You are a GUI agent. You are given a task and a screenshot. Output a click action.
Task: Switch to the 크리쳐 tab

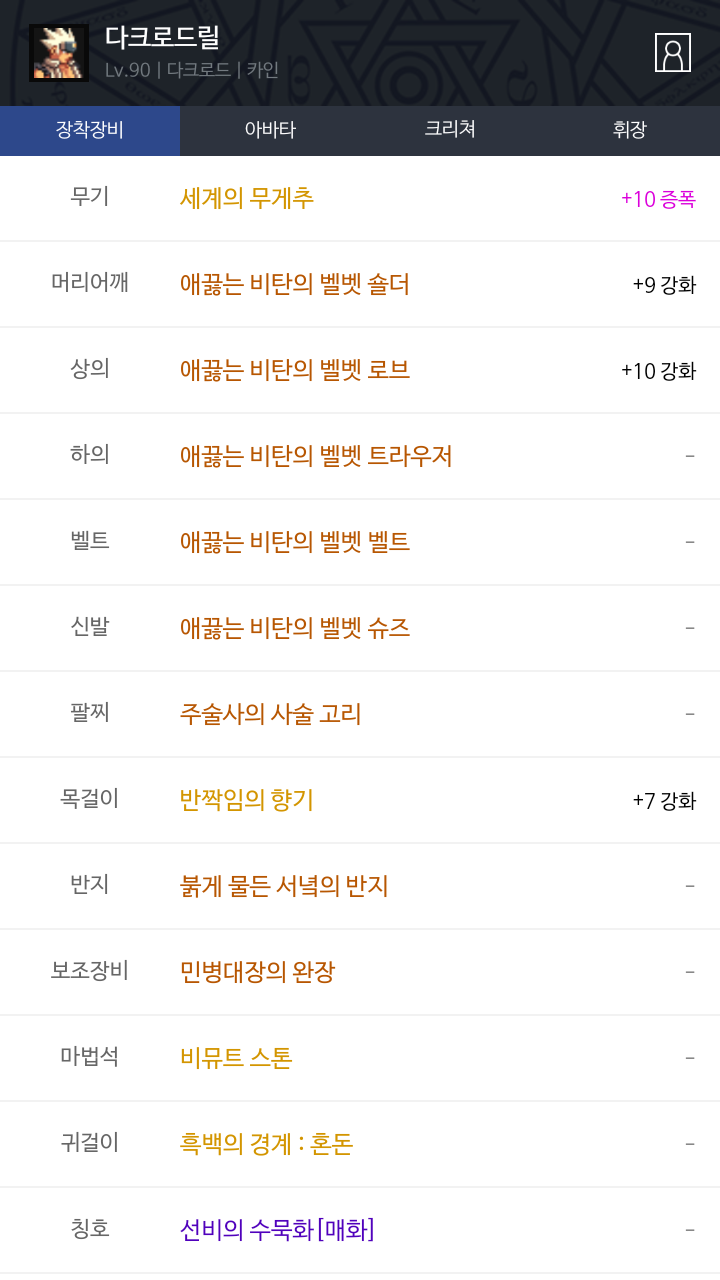click(450, 130)
